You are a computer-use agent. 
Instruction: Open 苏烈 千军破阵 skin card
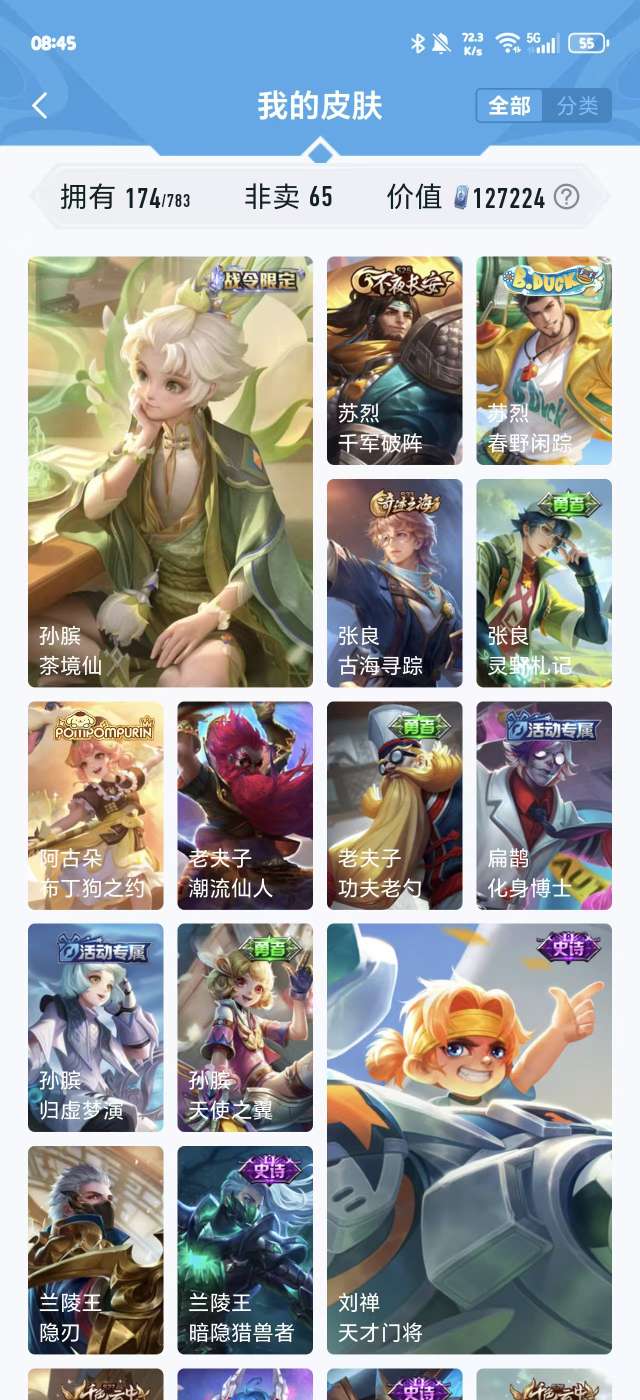394,361
